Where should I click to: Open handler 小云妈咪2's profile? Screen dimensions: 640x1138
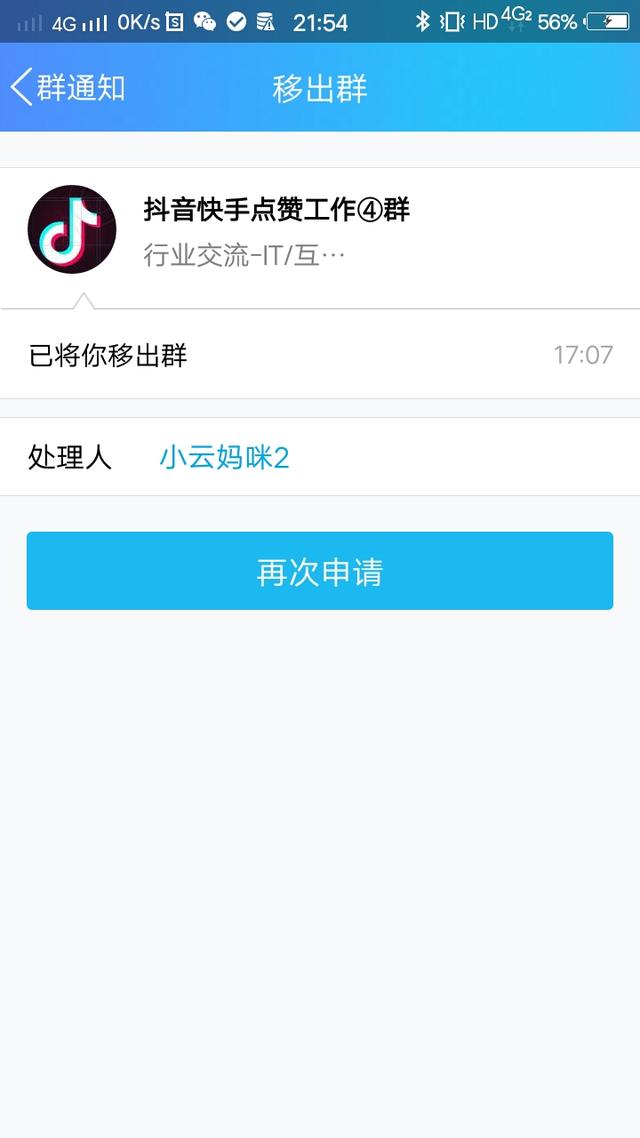224,458
